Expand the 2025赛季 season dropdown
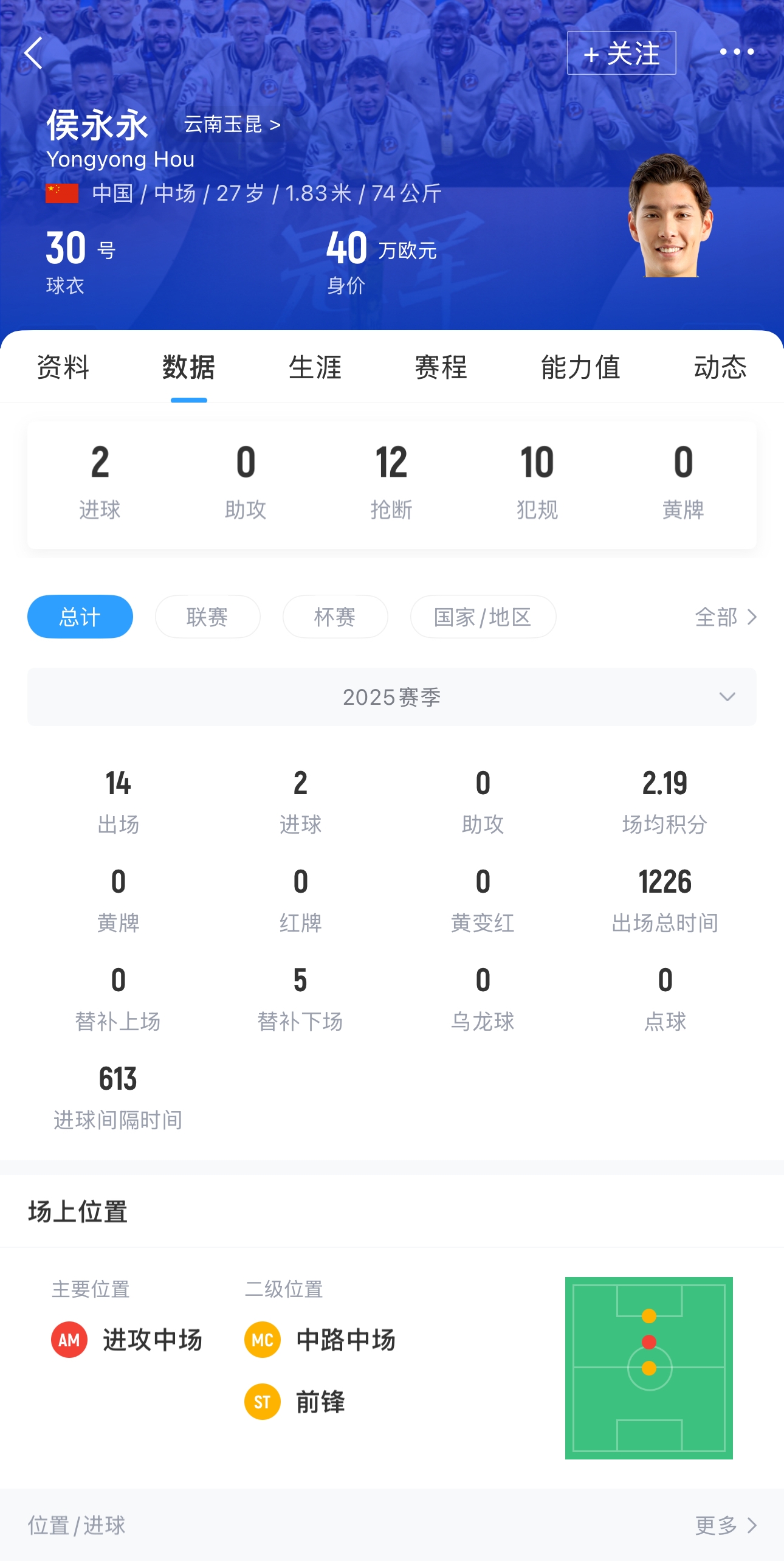This screenshot has height=1561, width=784. point(391,697)
